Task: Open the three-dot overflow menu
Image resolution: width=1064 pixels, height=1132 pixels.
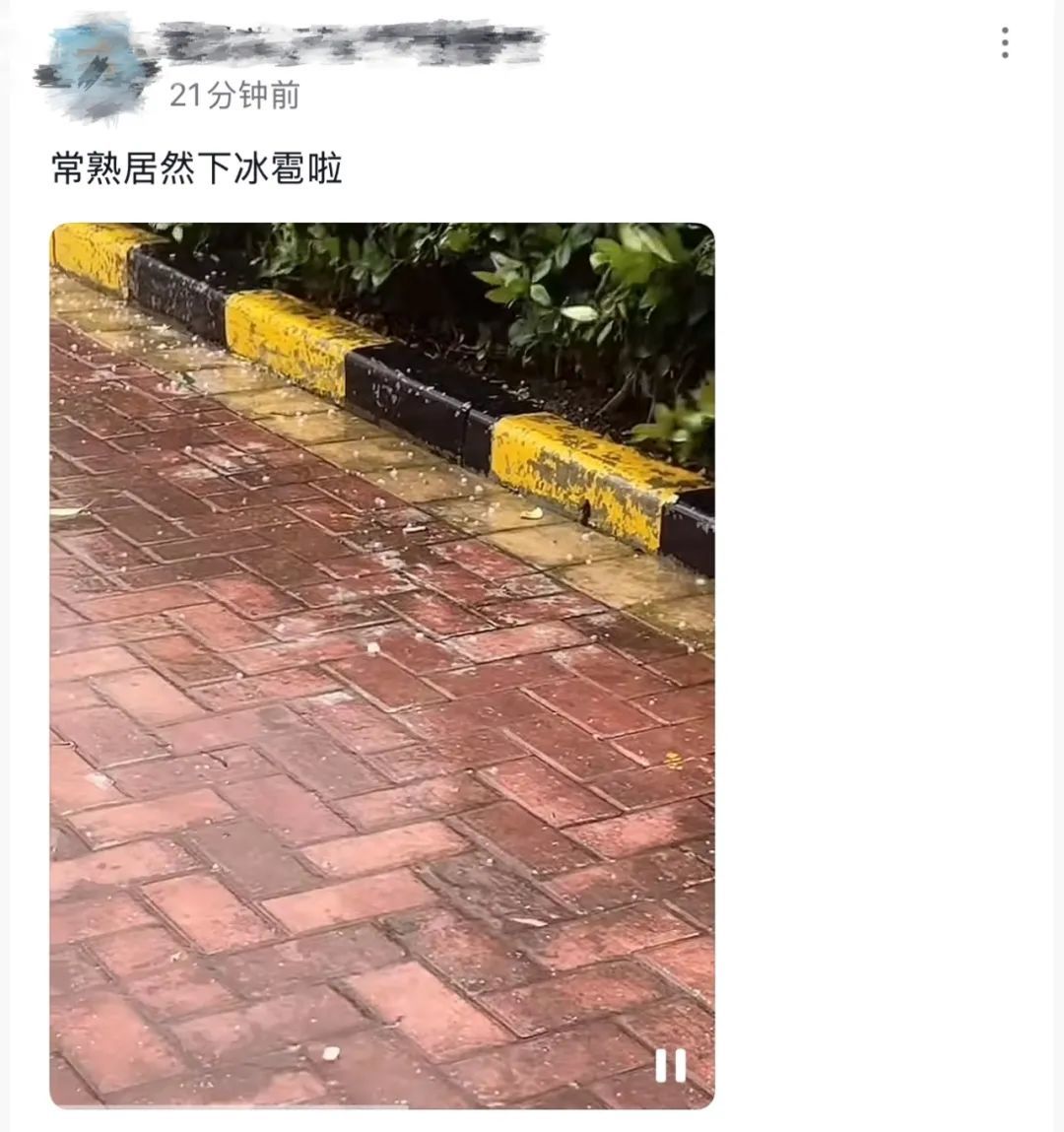Action: [x=1005, y=43]
